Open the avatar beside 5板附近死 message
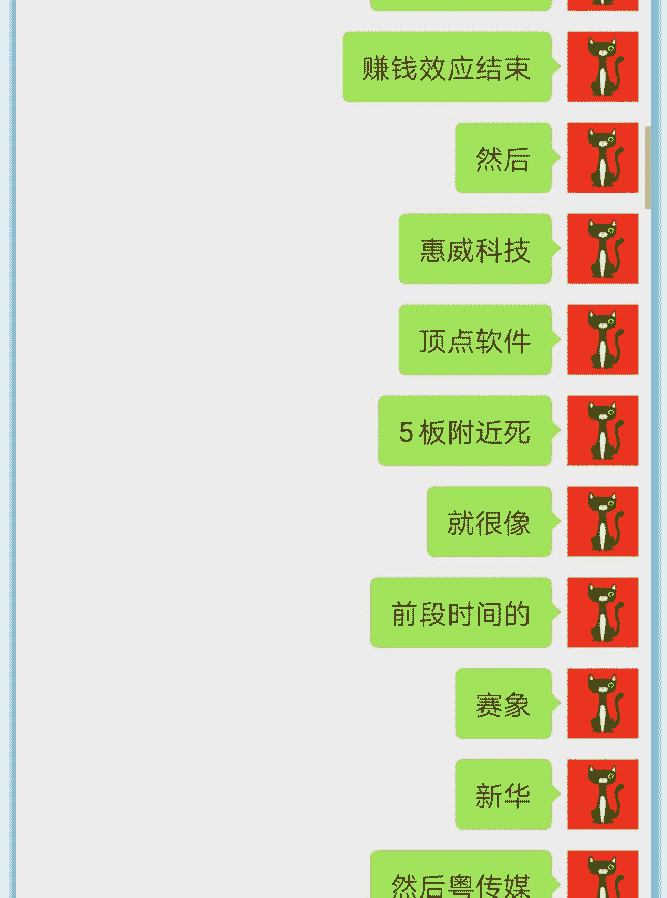The height and width of the screenshot is (898, 667). (x=602, y=431)
